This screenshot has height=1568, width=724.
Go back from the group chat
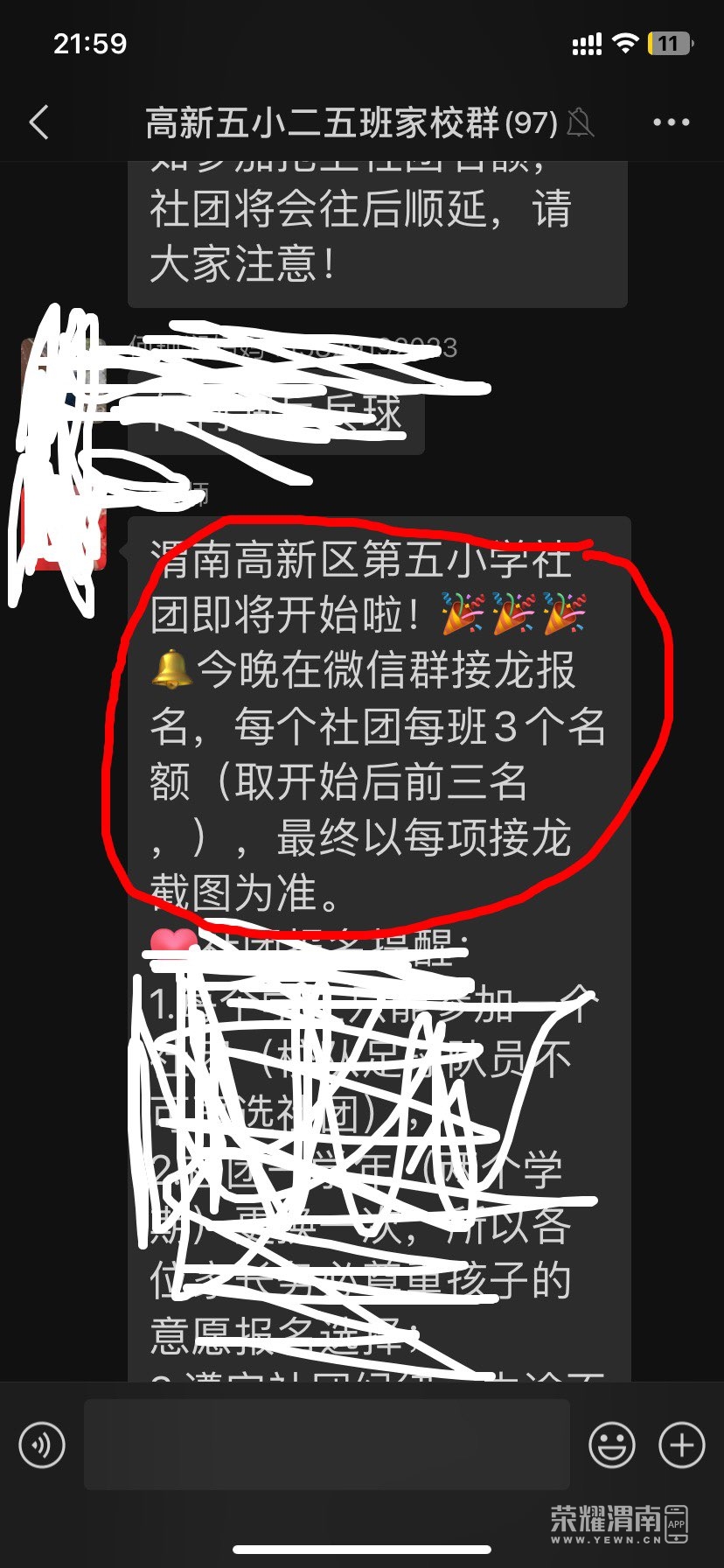tap(38, 123)
